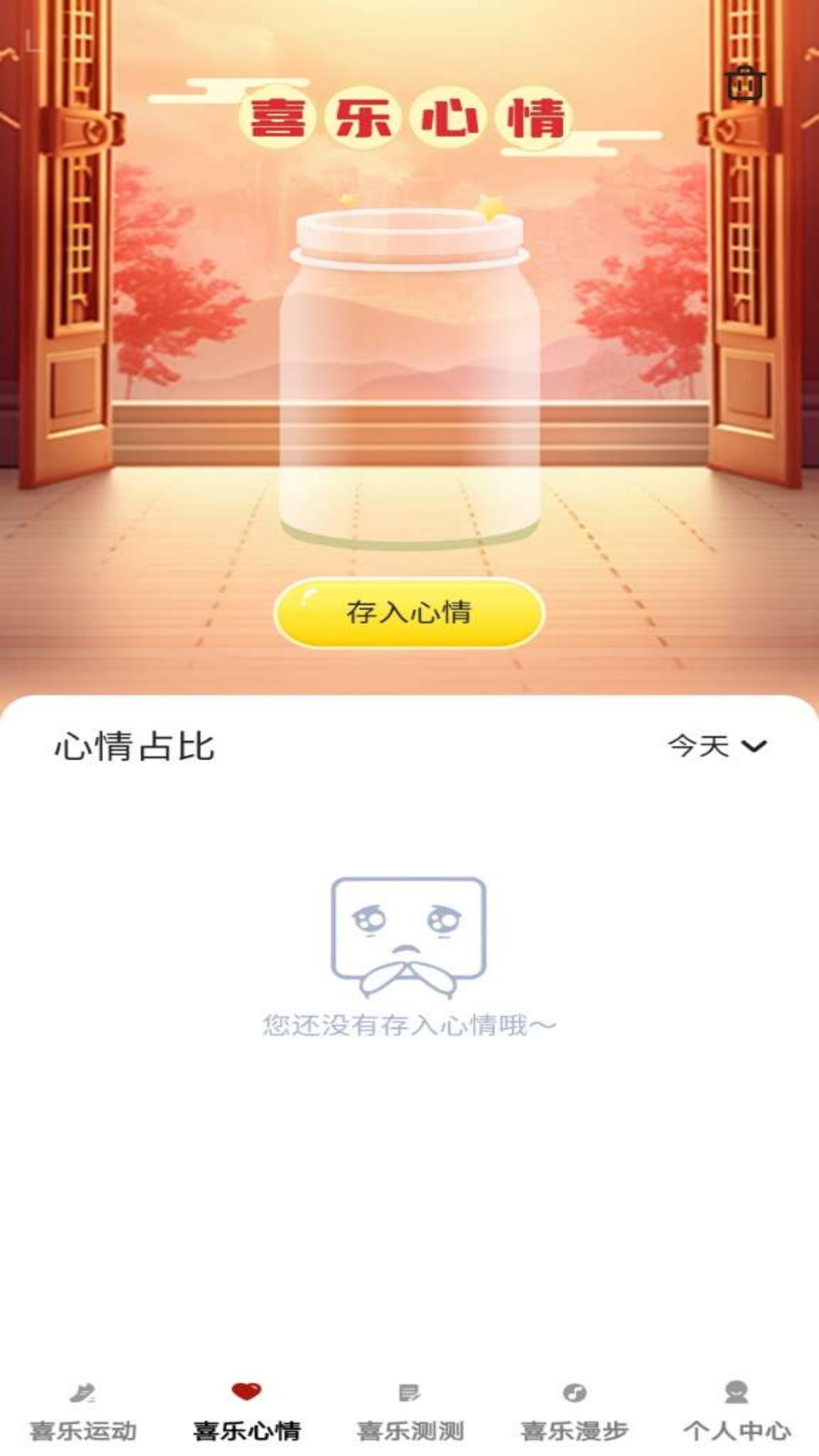
Task: Tap the trash bin icon
Action: 745,83
